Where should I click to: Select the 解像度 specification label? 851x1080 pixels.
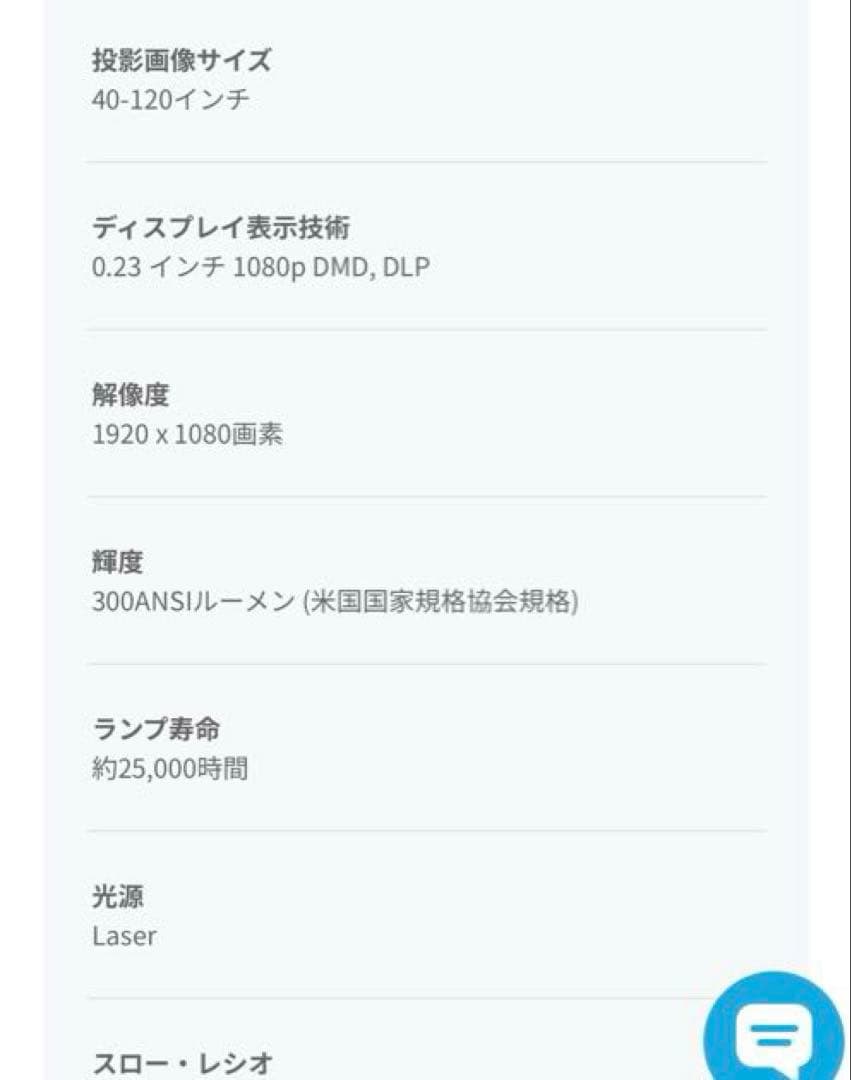(x=132, y=394)
